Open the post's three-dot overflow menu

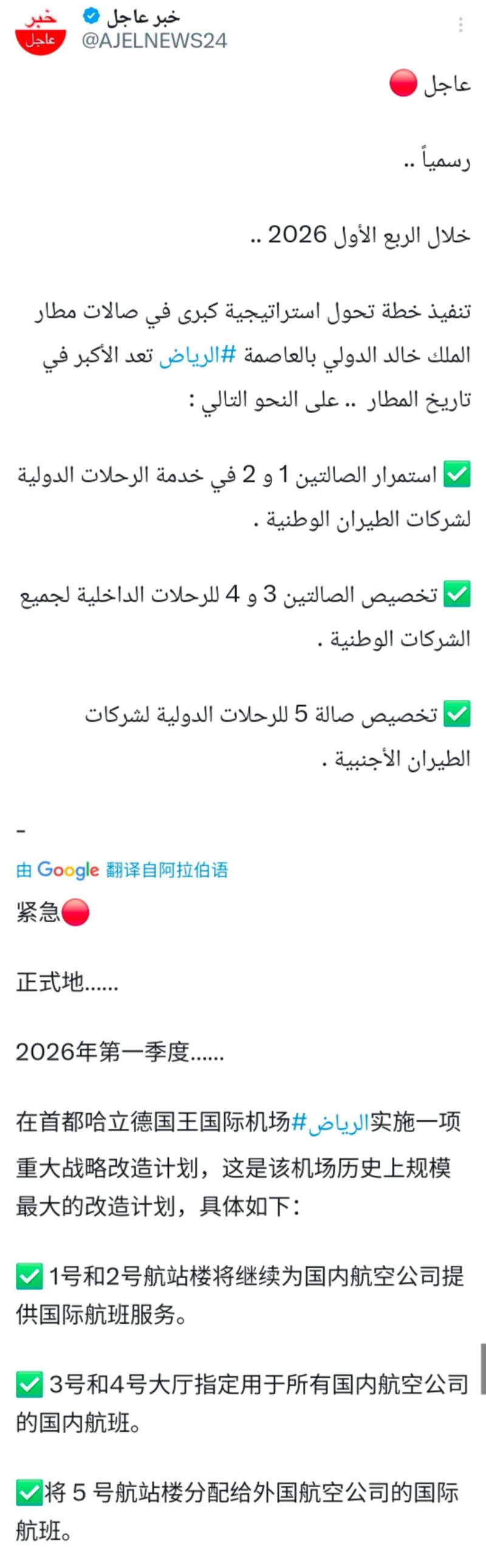tap(460, 25)
